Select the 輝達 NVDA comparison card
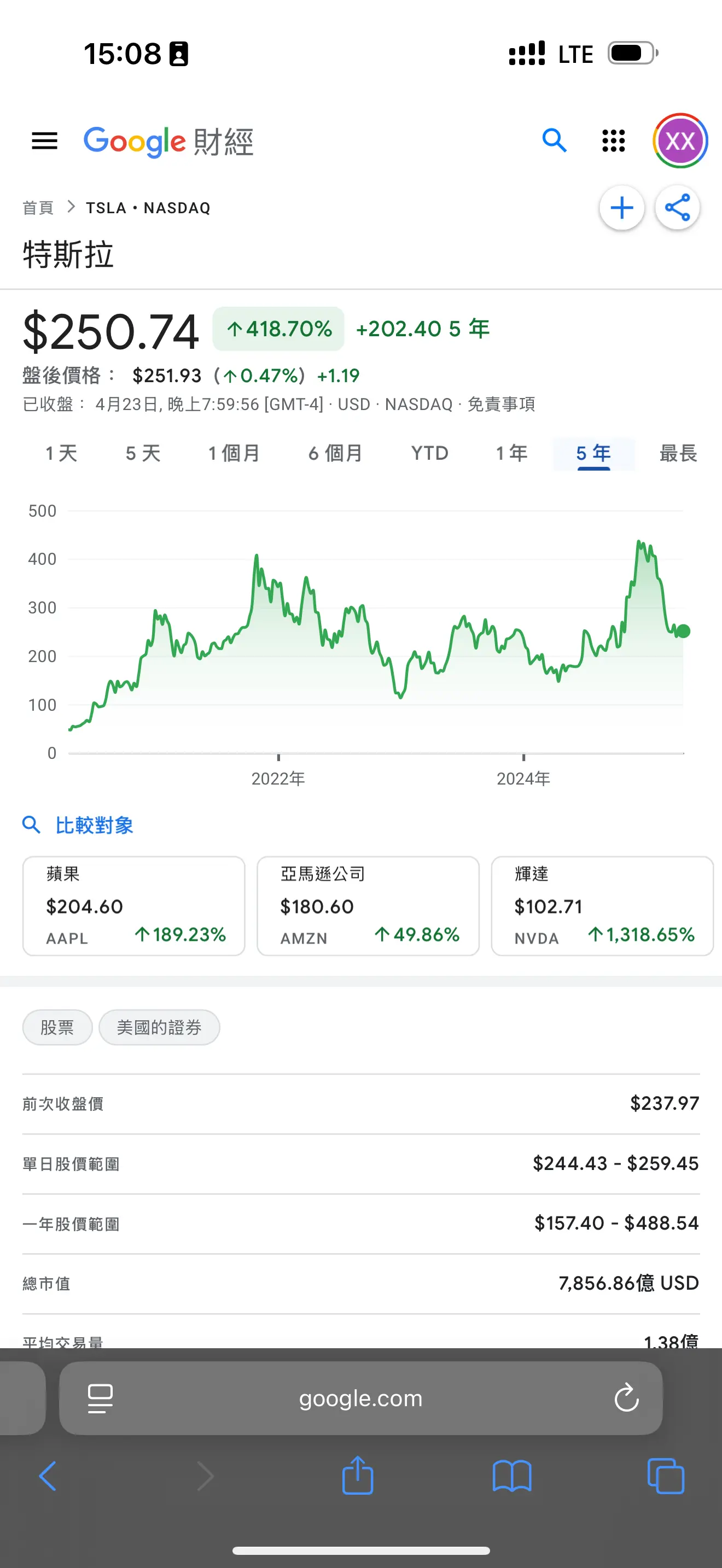The height and width of the screenshot is (1568, 722). [602, 906]
